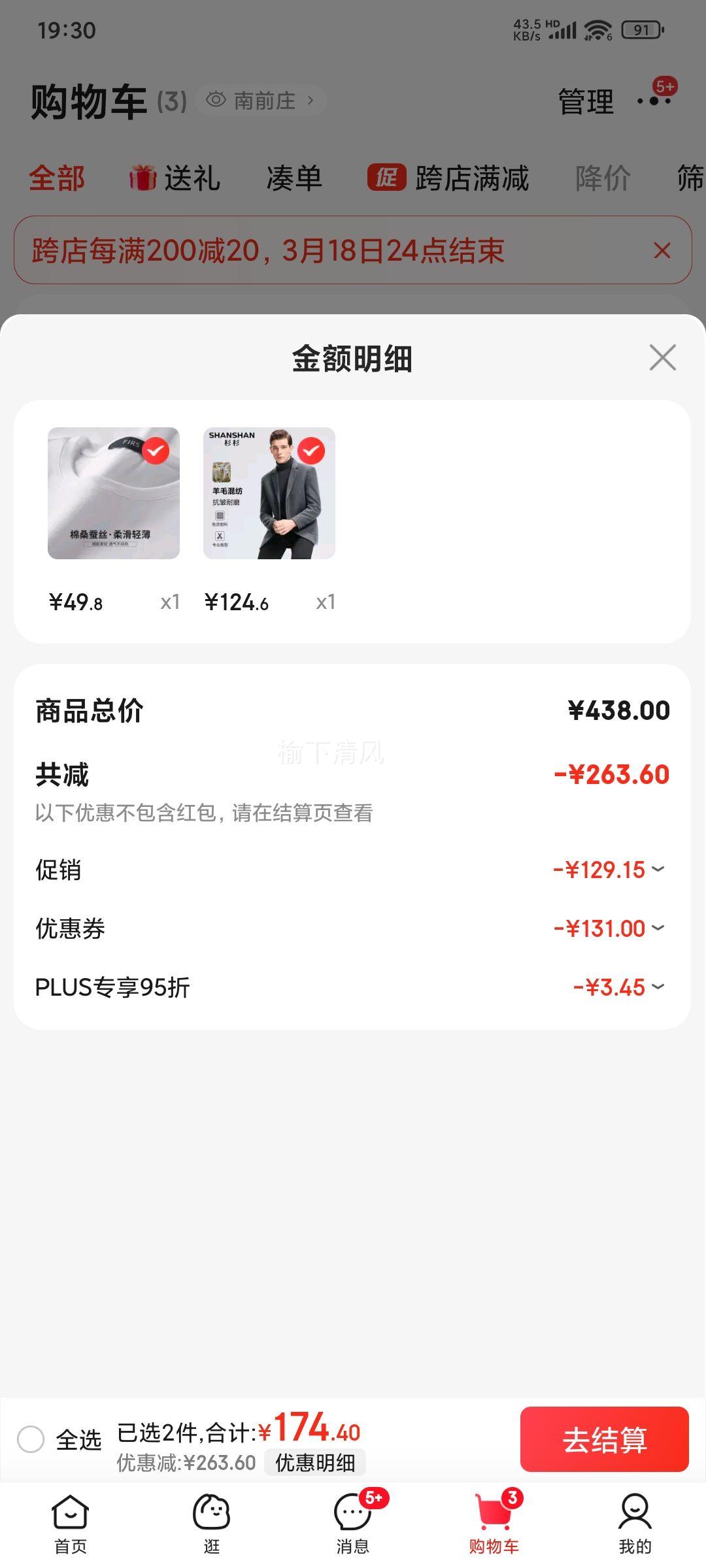Open 优惠明细 discount details

(x=315, y=1463)
